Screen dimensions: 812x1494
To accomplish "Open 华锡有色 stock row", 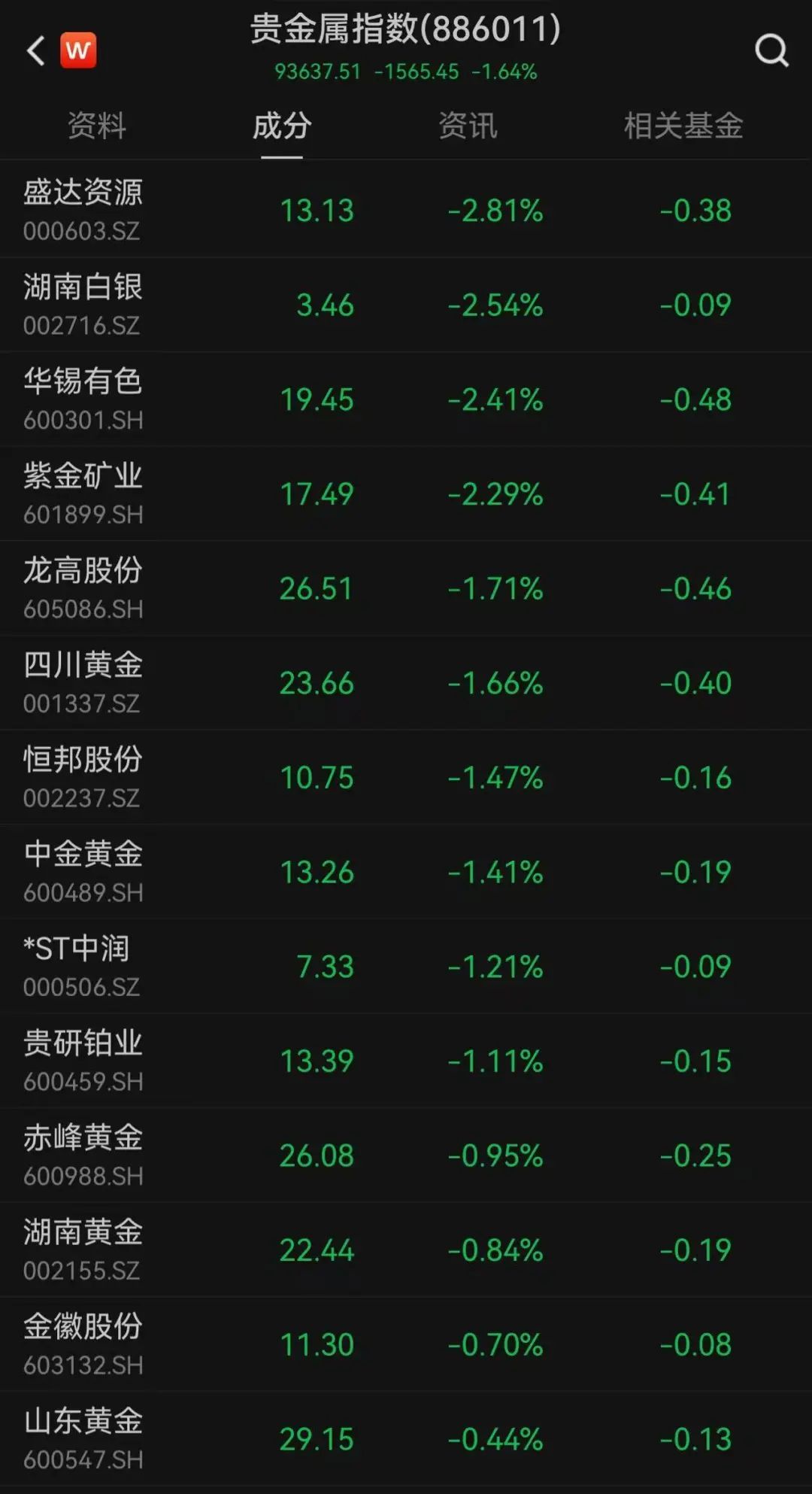I will (83, 399).
